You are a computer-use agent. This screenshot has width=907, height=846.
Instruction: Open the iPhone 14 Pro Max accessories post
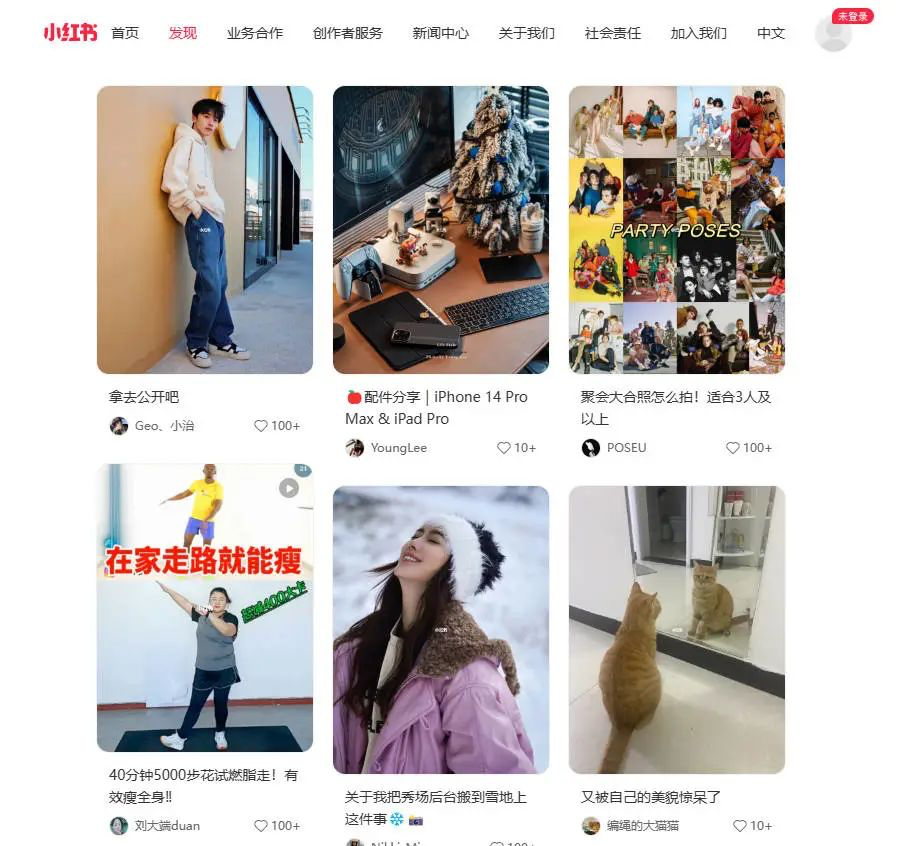[441, 230]
